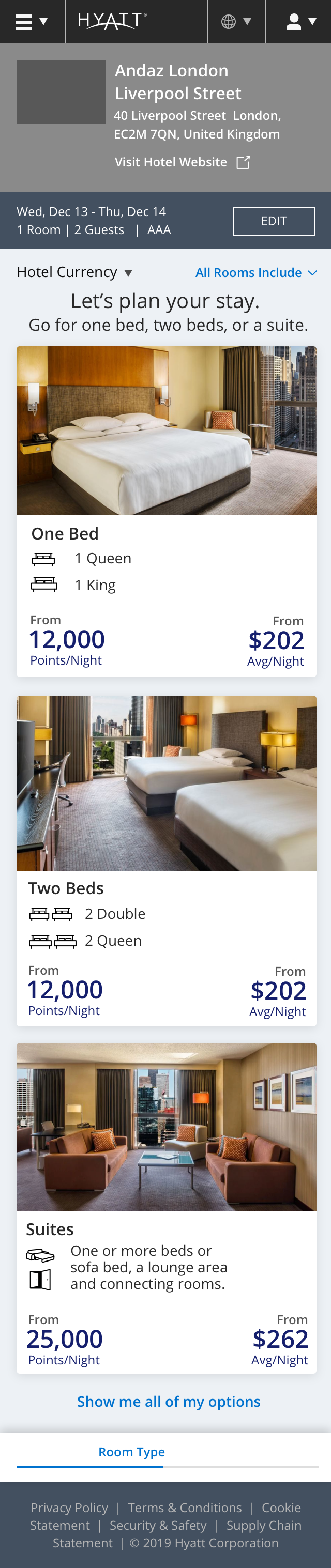Show me all of my options
This screenshot has height=1568, width=331.
(x=169, y=1401)
